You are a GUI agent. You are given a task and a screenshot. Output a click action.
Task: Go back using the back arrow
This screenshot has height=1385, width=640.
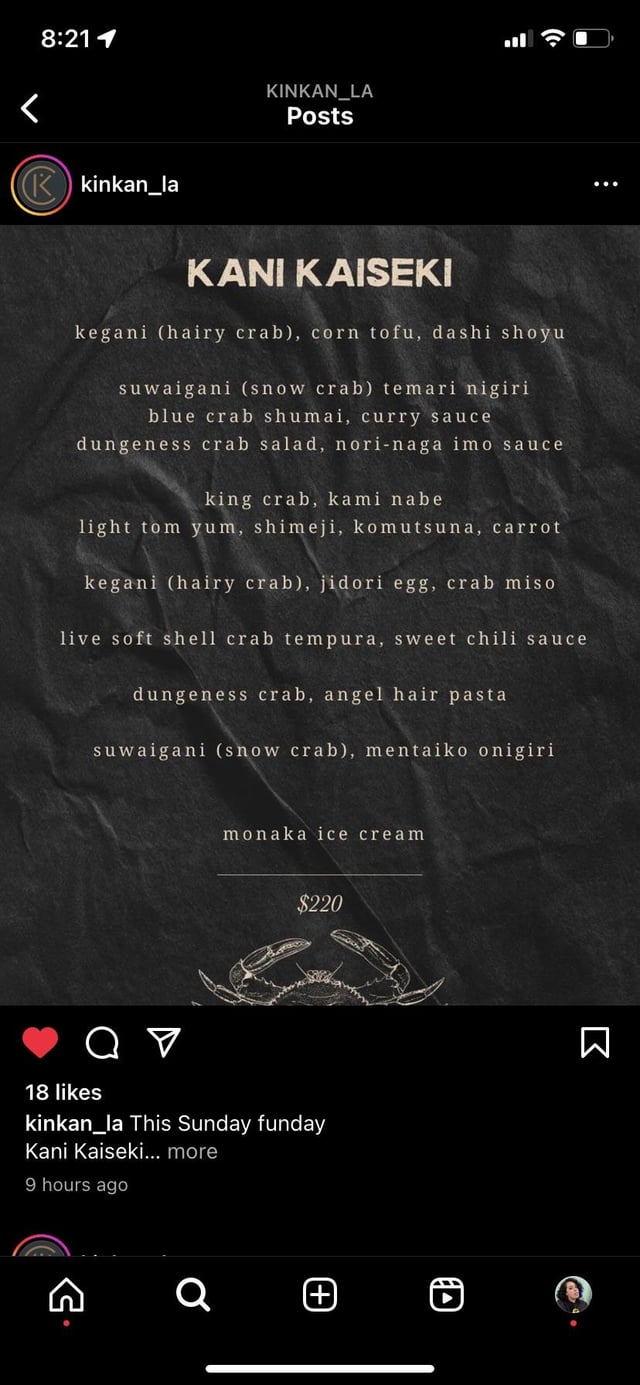tap(30, 108)
